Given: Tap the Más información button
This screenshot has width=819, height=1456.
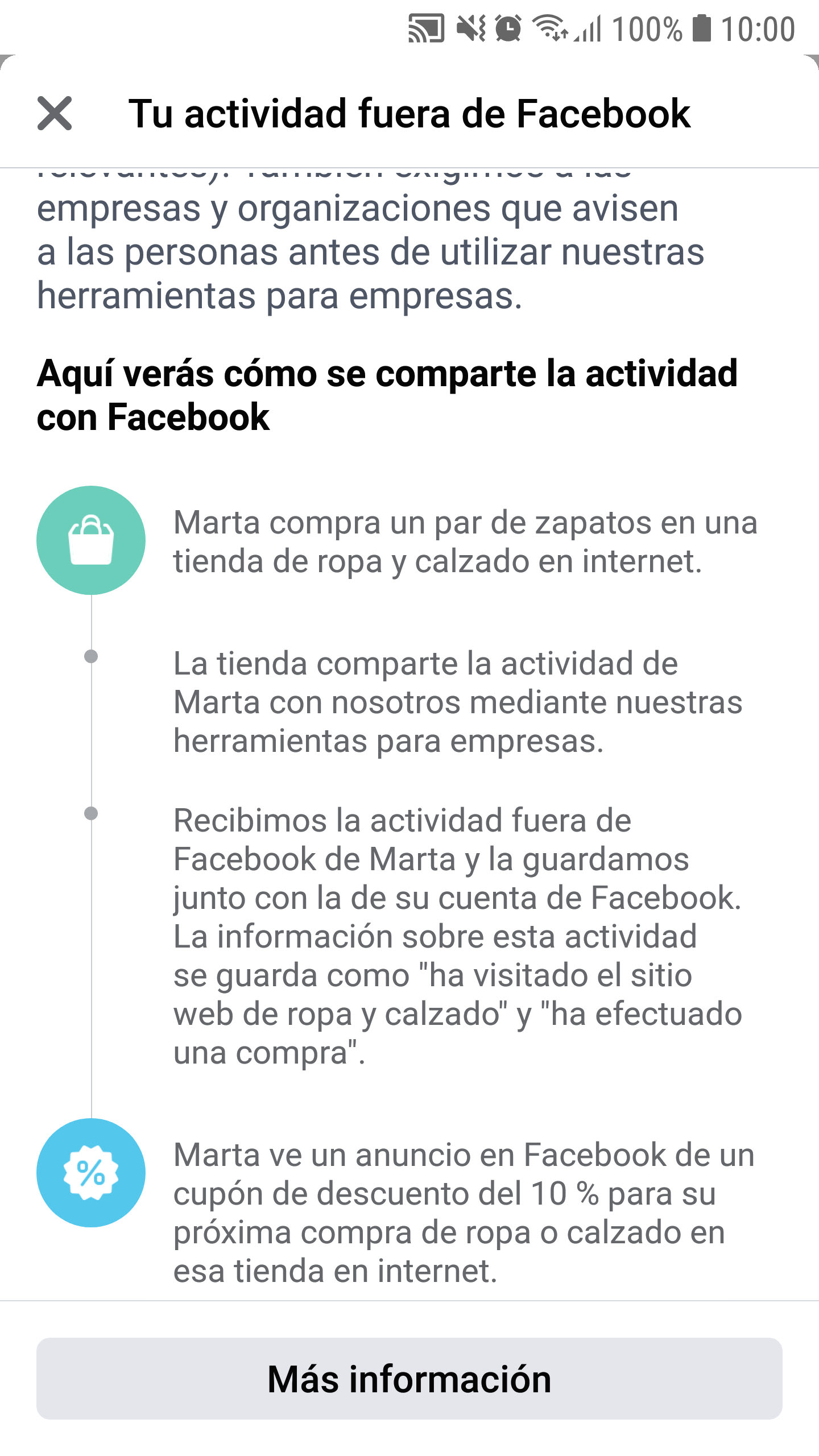Looking at the screenshot, I should coord(409,1379).
